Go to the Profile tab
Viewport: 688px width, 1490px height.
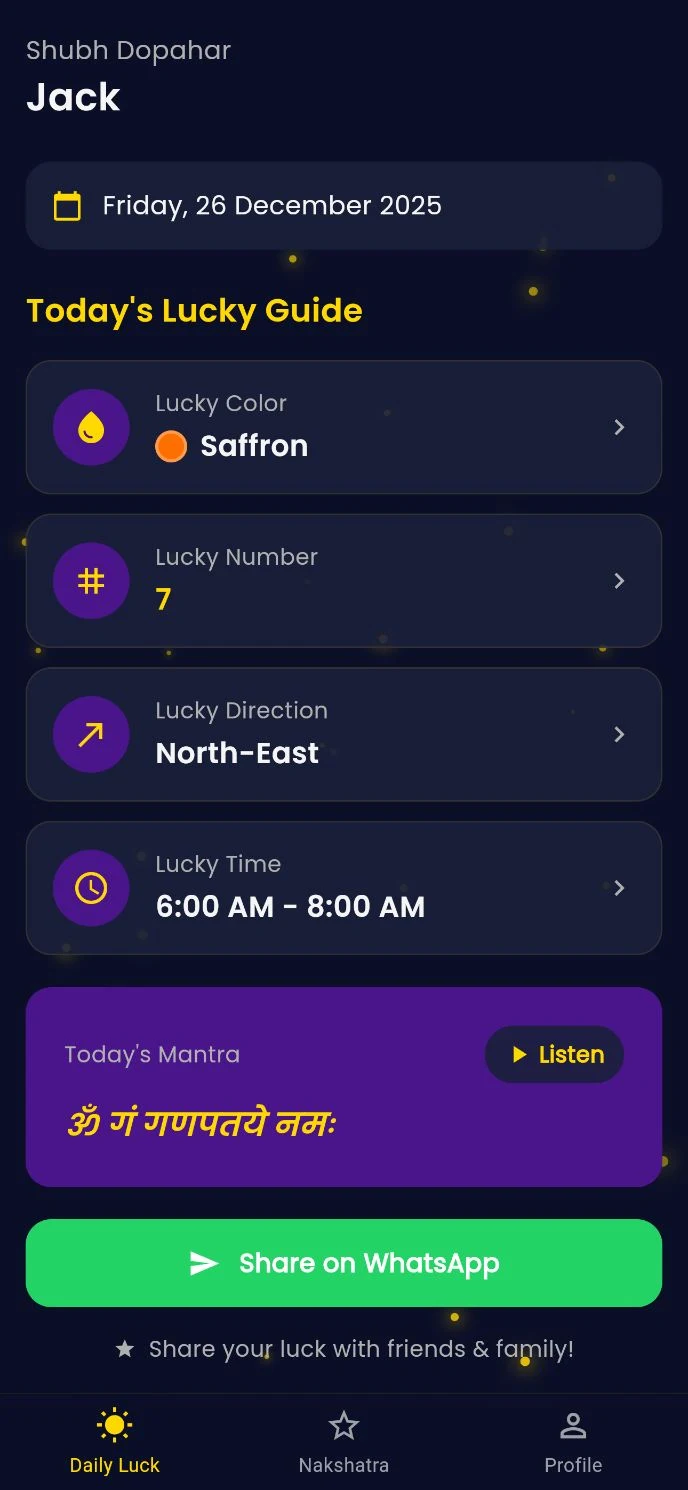tap(572, 1442)
